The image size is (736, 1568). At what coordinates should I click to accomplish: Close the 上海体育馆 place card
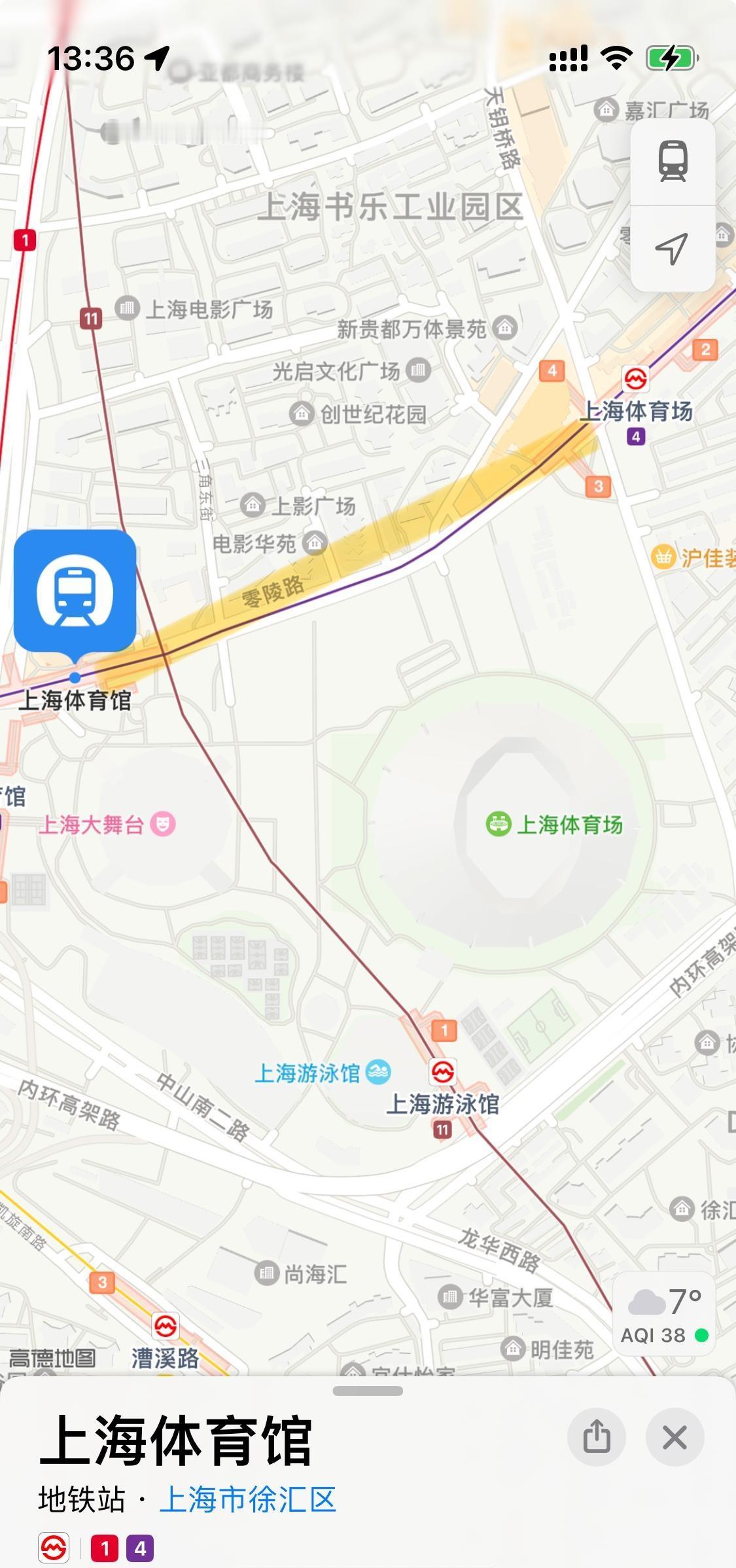675,1437
